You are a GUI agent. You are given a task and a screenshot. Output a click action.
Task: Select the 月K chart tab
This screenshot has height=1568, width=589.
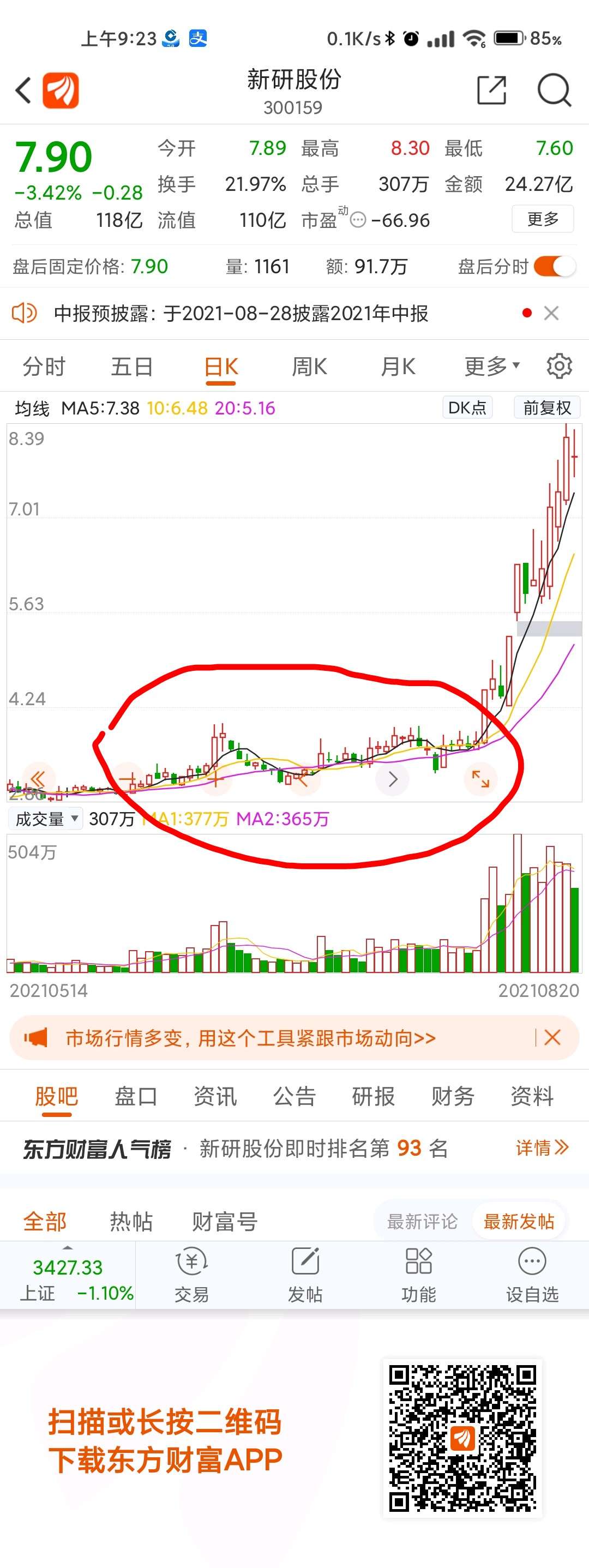pyautogui.click(x=398, y=367)
